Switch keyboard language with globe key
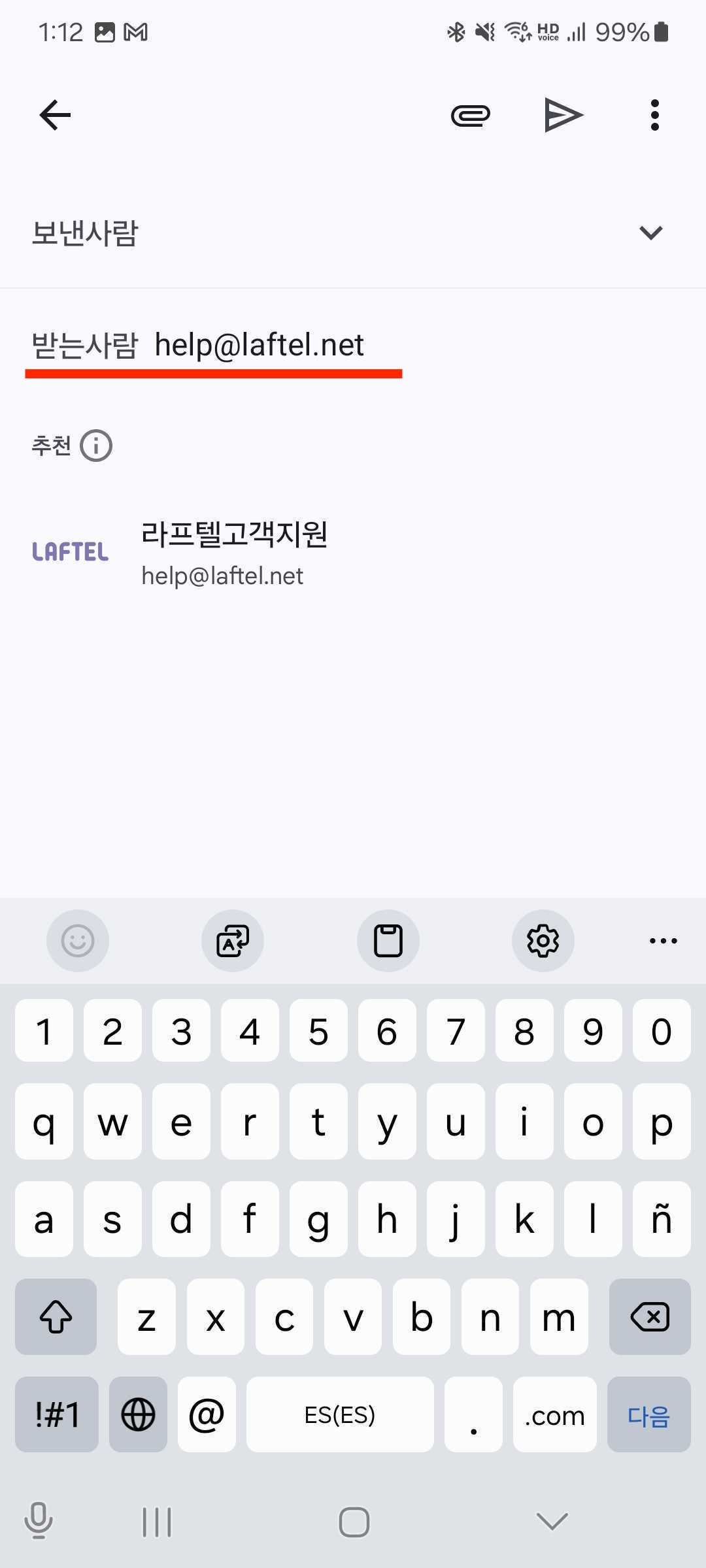The image size is (706, 1568). point(138,1415)
